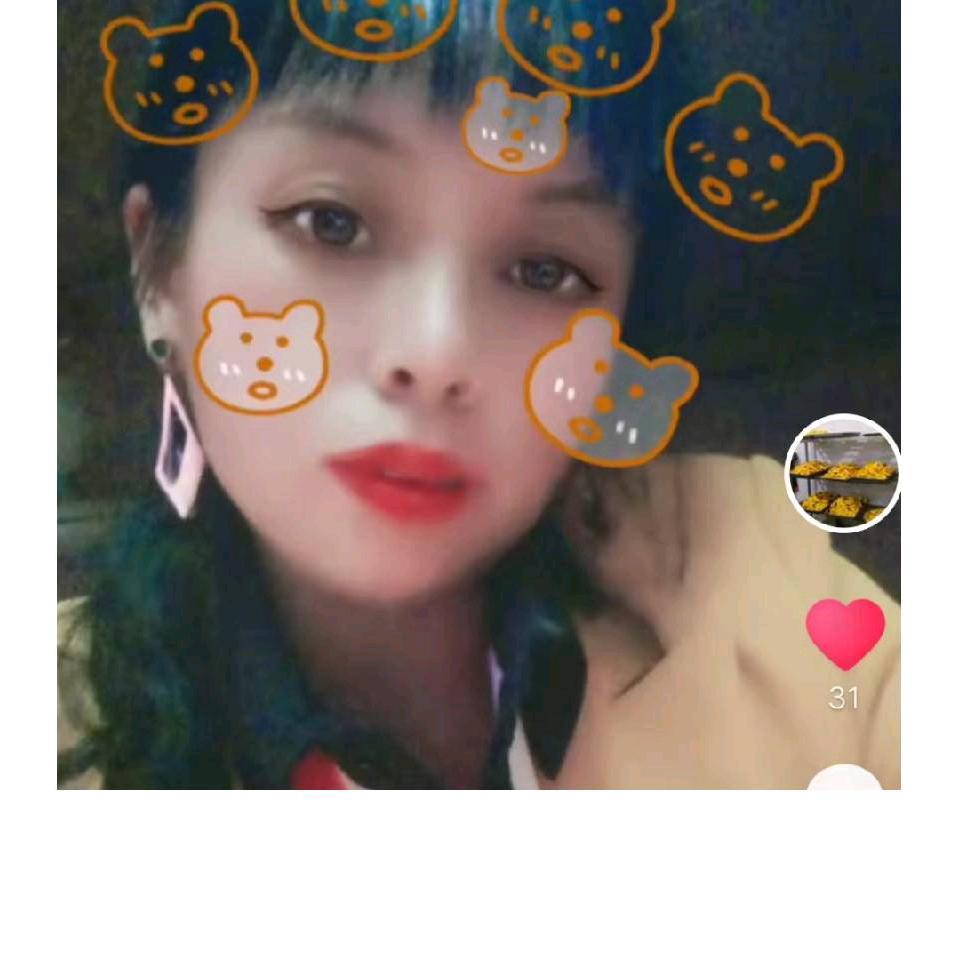Viewport: 959px width, 959px height.
Task: Open the circular food tray thumbnail
Action: (x=842, y=473)
